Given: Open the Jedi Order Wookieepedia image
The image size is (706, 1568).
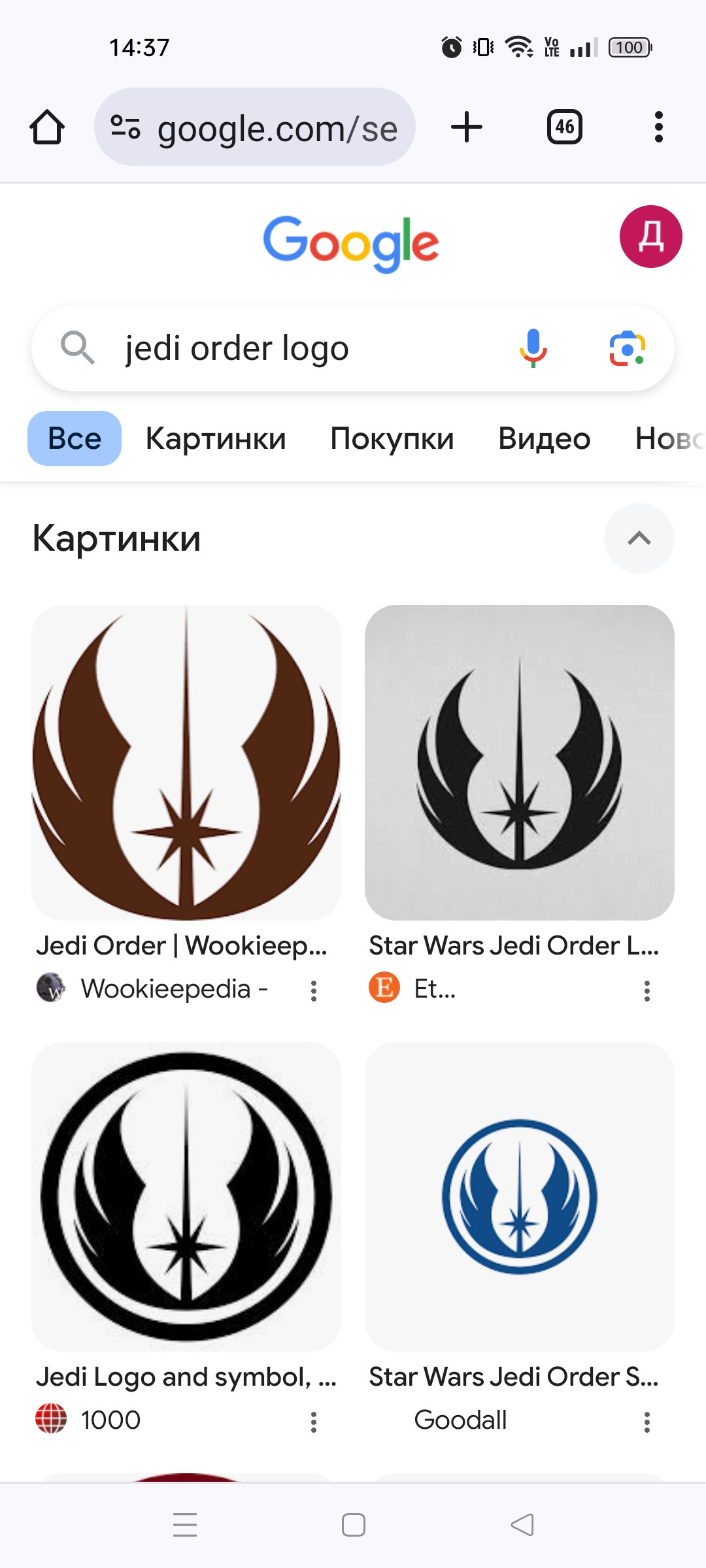Looking at the screenshot, I should (x=186, y=762).
